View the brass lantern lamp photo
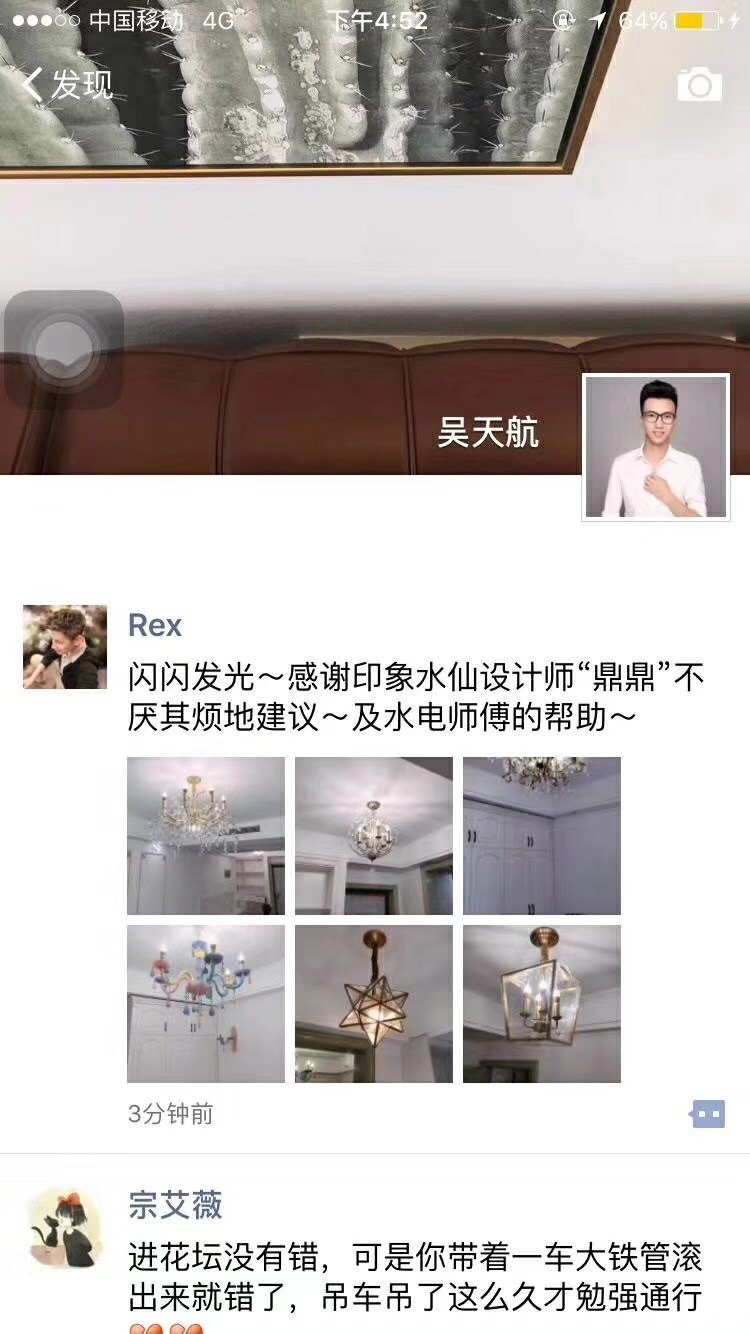Screen dimensions: 750x1334 pos(542,1004)
